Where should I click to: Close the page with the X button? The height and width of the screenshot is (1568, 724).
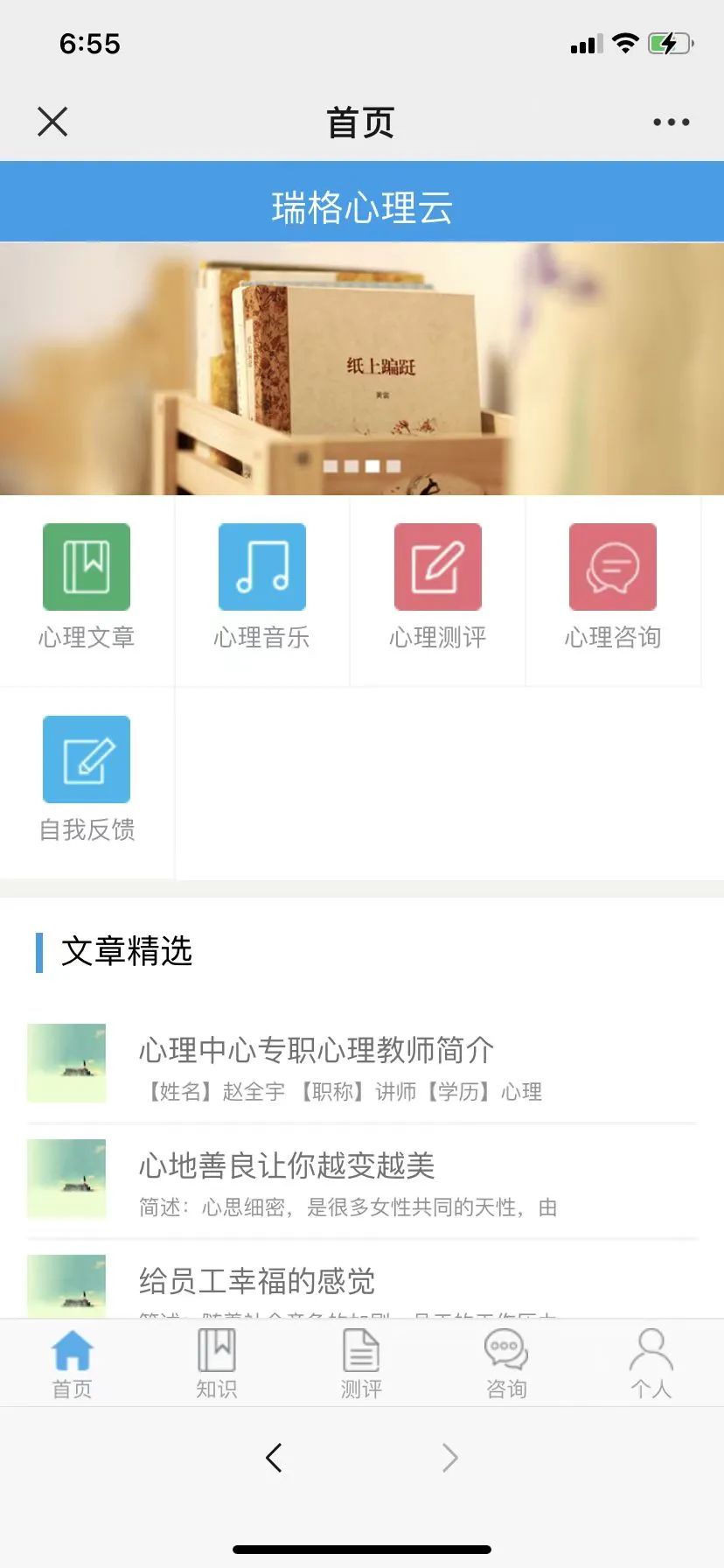coord(52,122)
